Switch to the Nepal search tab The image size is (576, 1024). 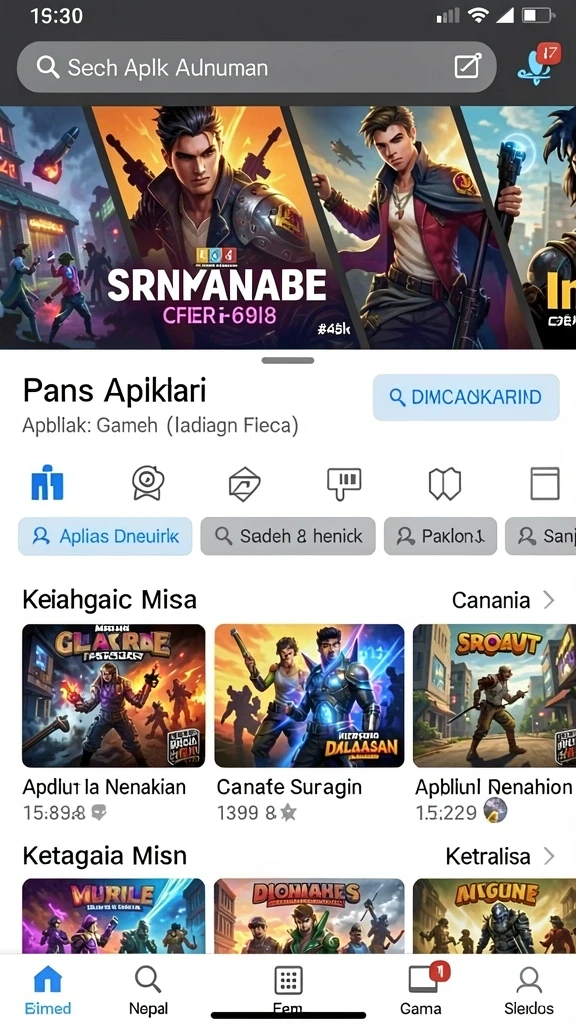coord(148,991)
